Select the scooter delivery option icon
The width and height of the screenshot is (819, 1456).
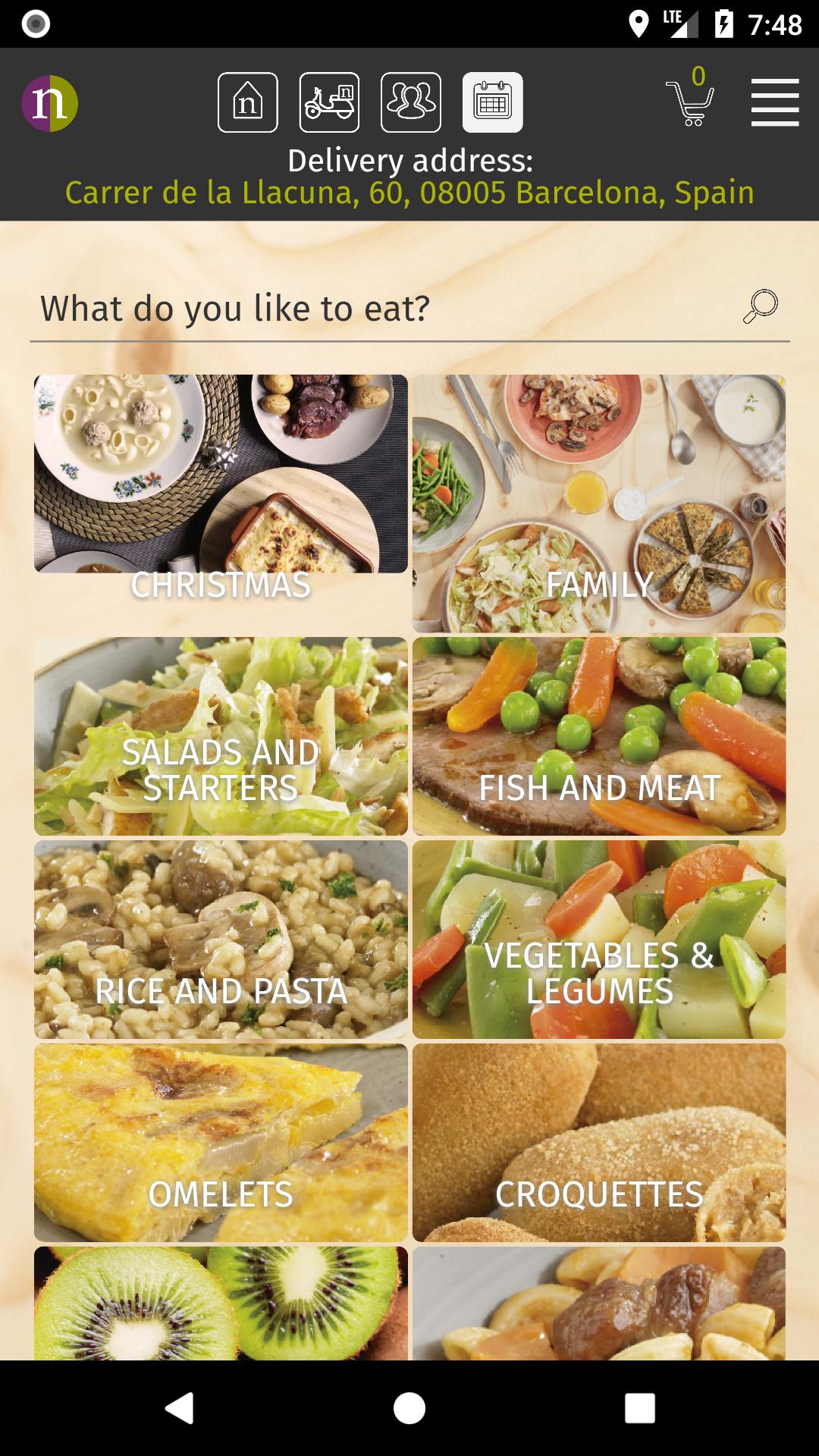click(329, 102)
